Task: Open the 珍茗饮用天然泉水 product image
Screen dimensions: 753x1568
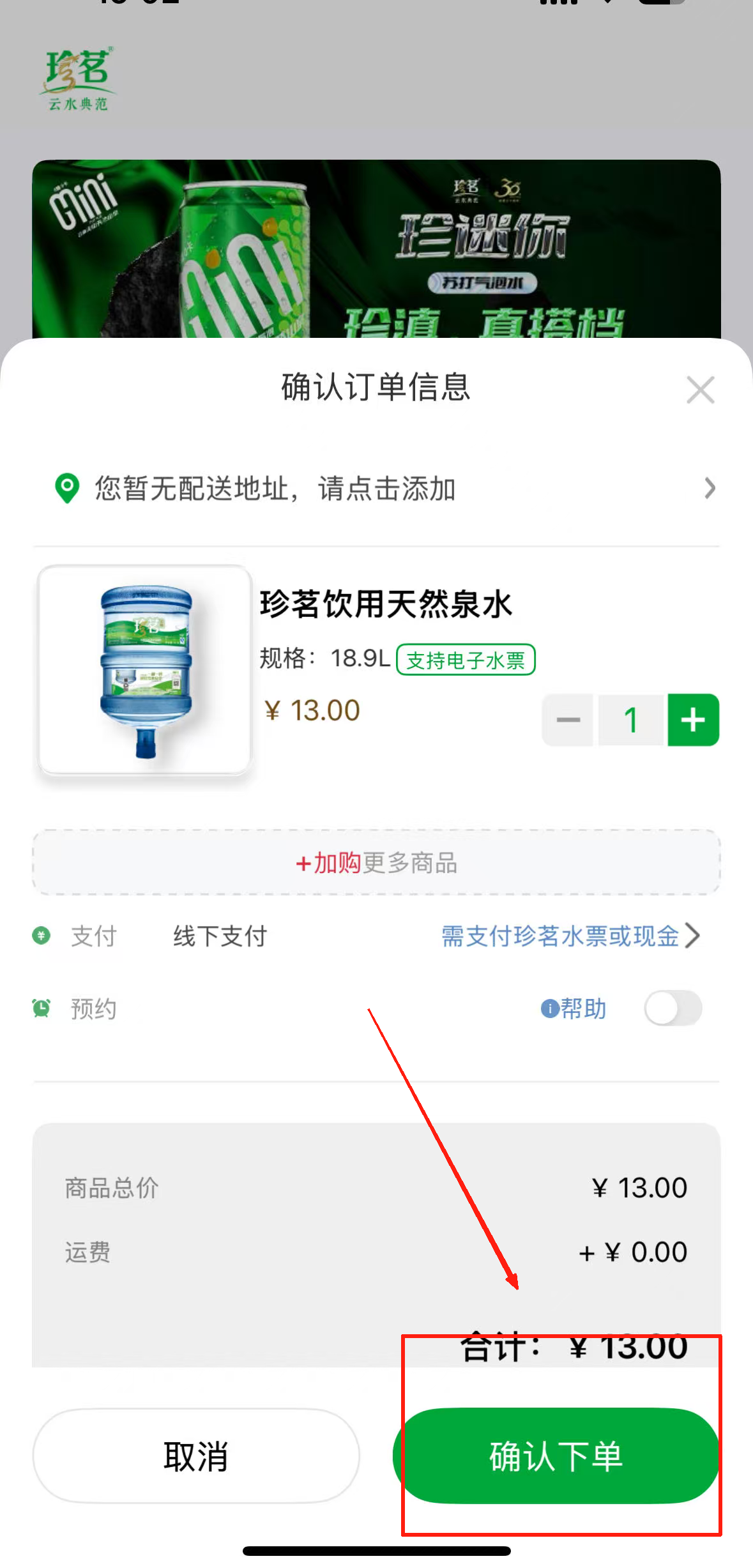Action: coord(144,670)
